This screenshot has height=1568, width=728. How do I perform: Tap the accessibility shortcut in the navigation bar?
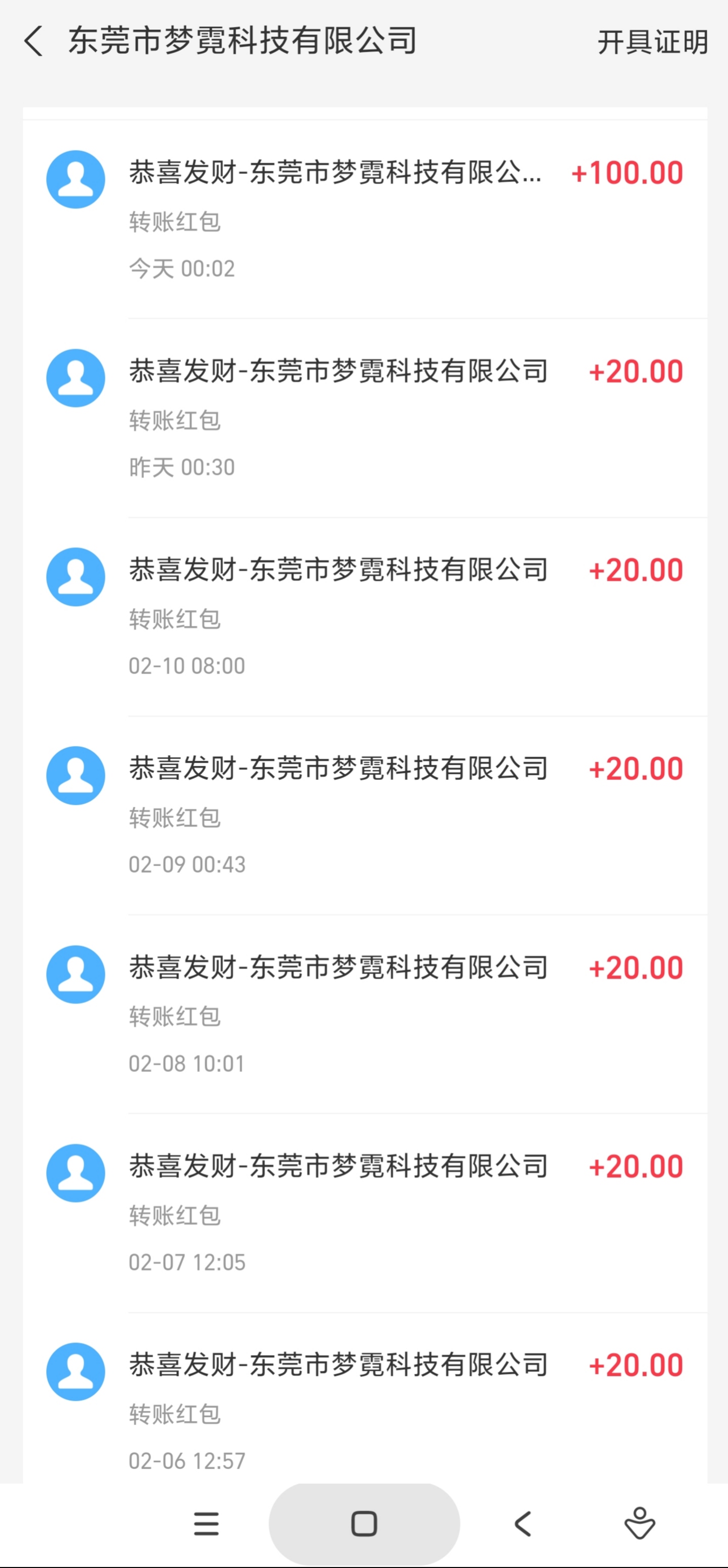click(x=640, y=1523)
